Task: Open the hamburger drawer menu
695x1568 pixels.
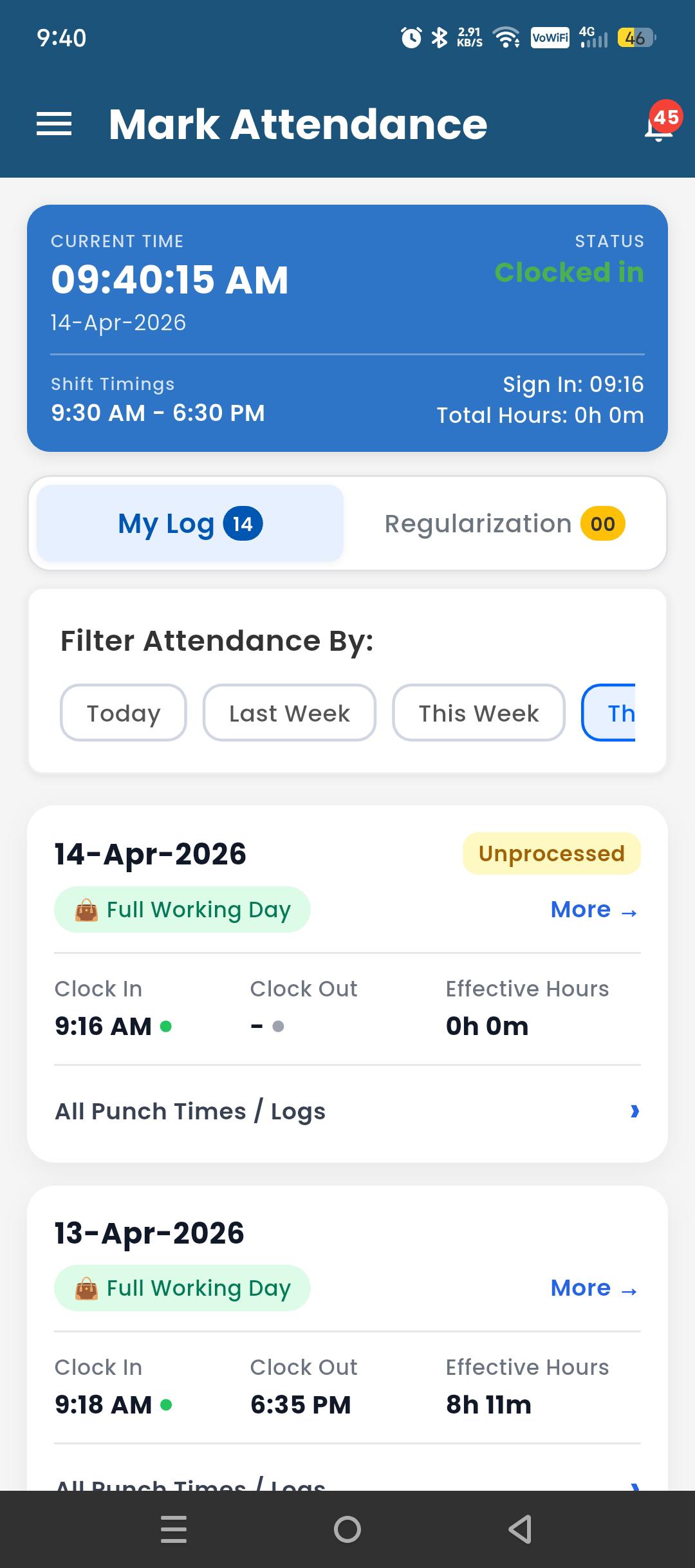Action: click(x=54, y=124)
